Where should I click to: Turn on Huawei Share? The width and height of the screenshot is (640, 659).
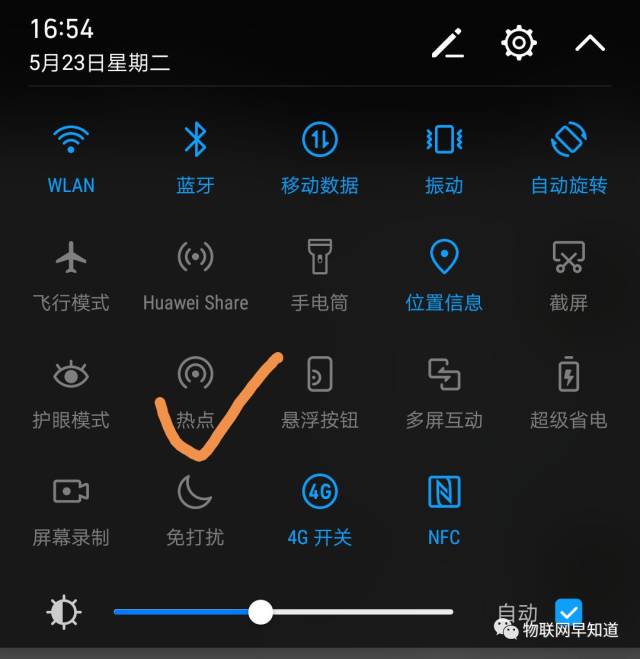195,258
